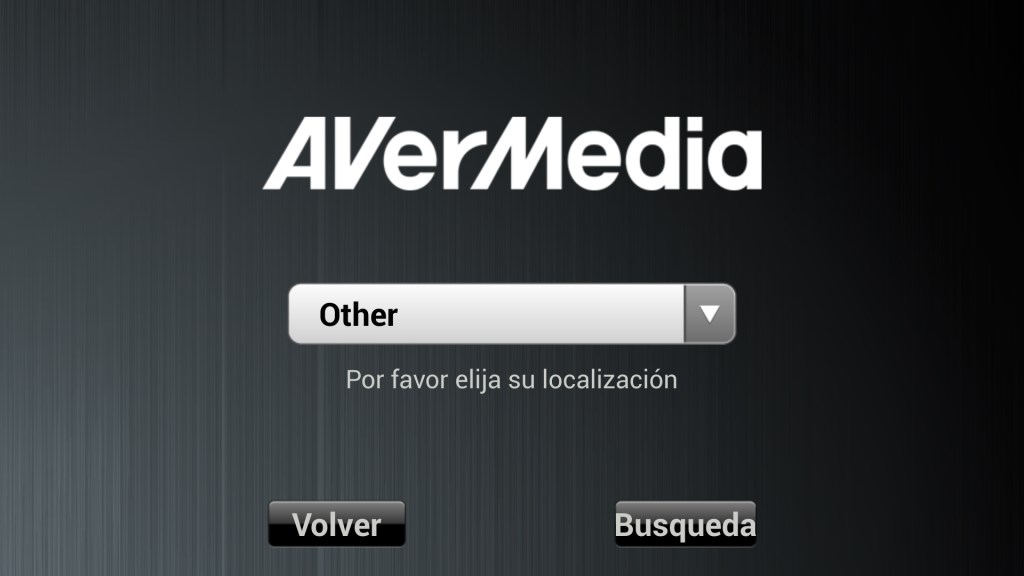Open the location dropdown showing Other

[x=511, y=314]
